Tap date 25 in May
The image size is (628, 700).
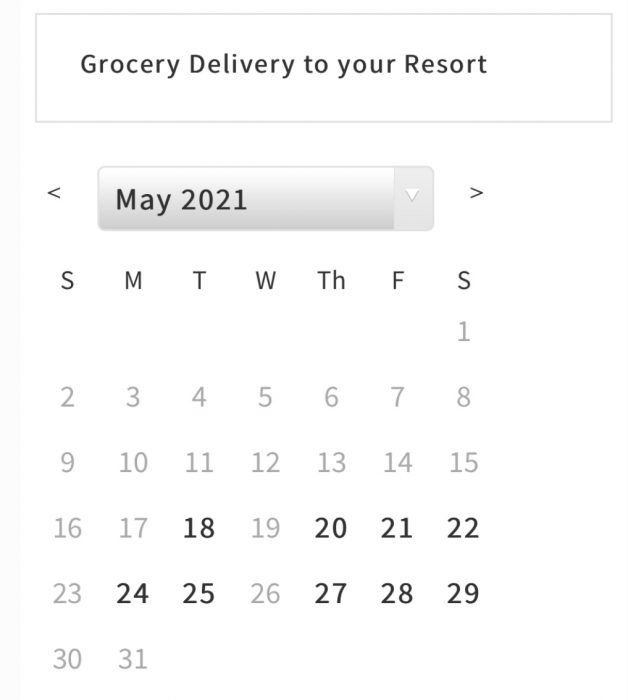point(199,594)
